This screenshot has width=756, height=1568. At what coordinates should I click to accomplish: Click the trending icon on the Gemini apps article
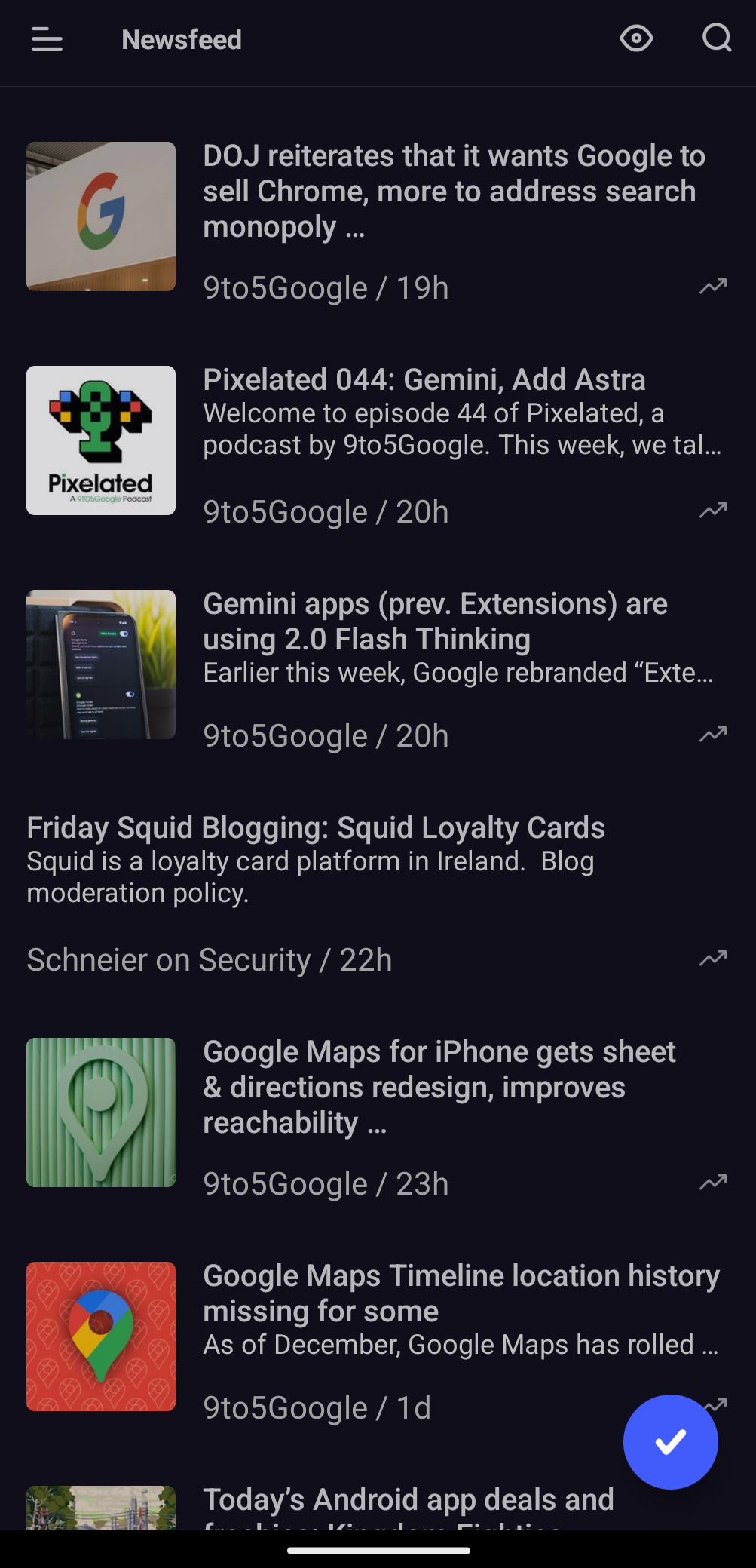(x=712, y=734)
